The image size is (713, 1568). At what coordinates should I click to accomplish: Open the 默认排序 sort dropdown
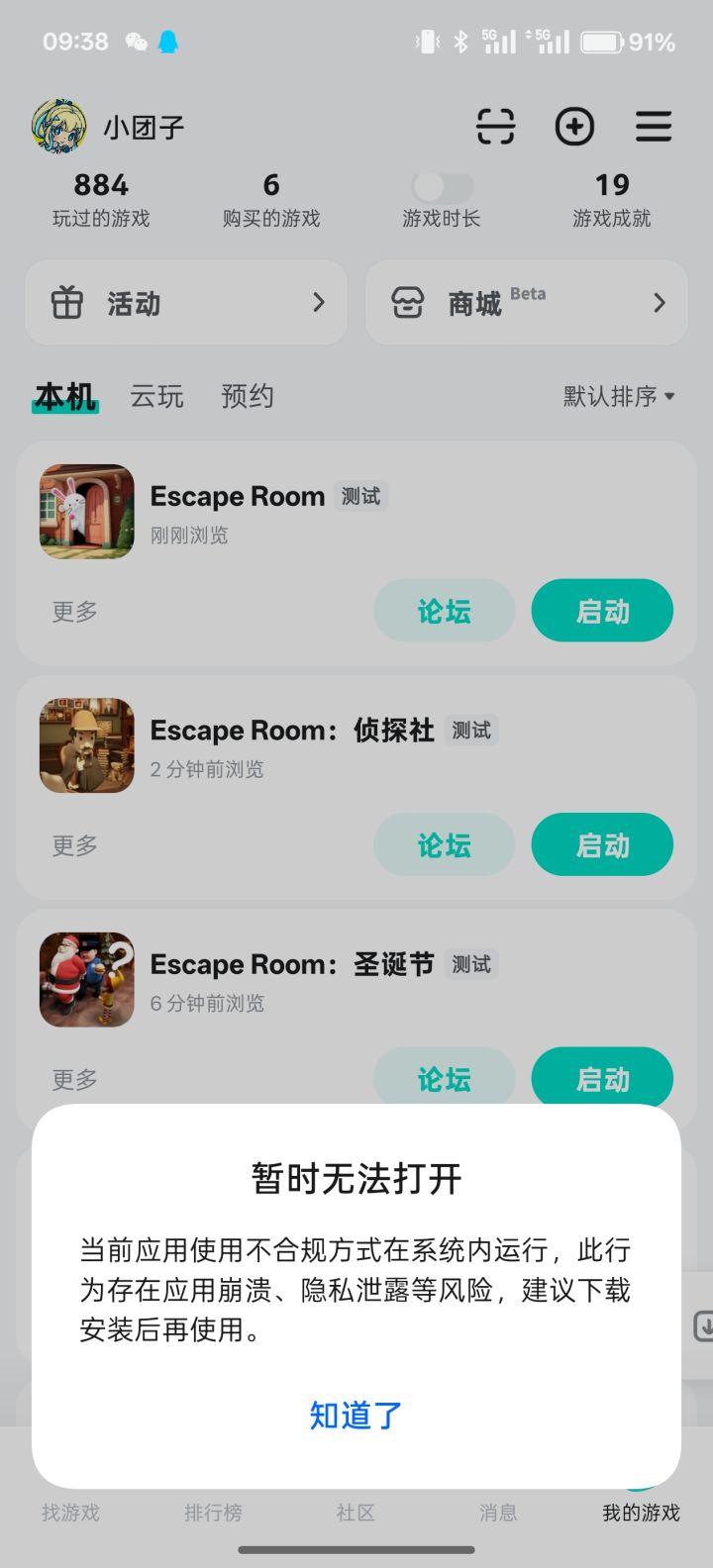619,396
